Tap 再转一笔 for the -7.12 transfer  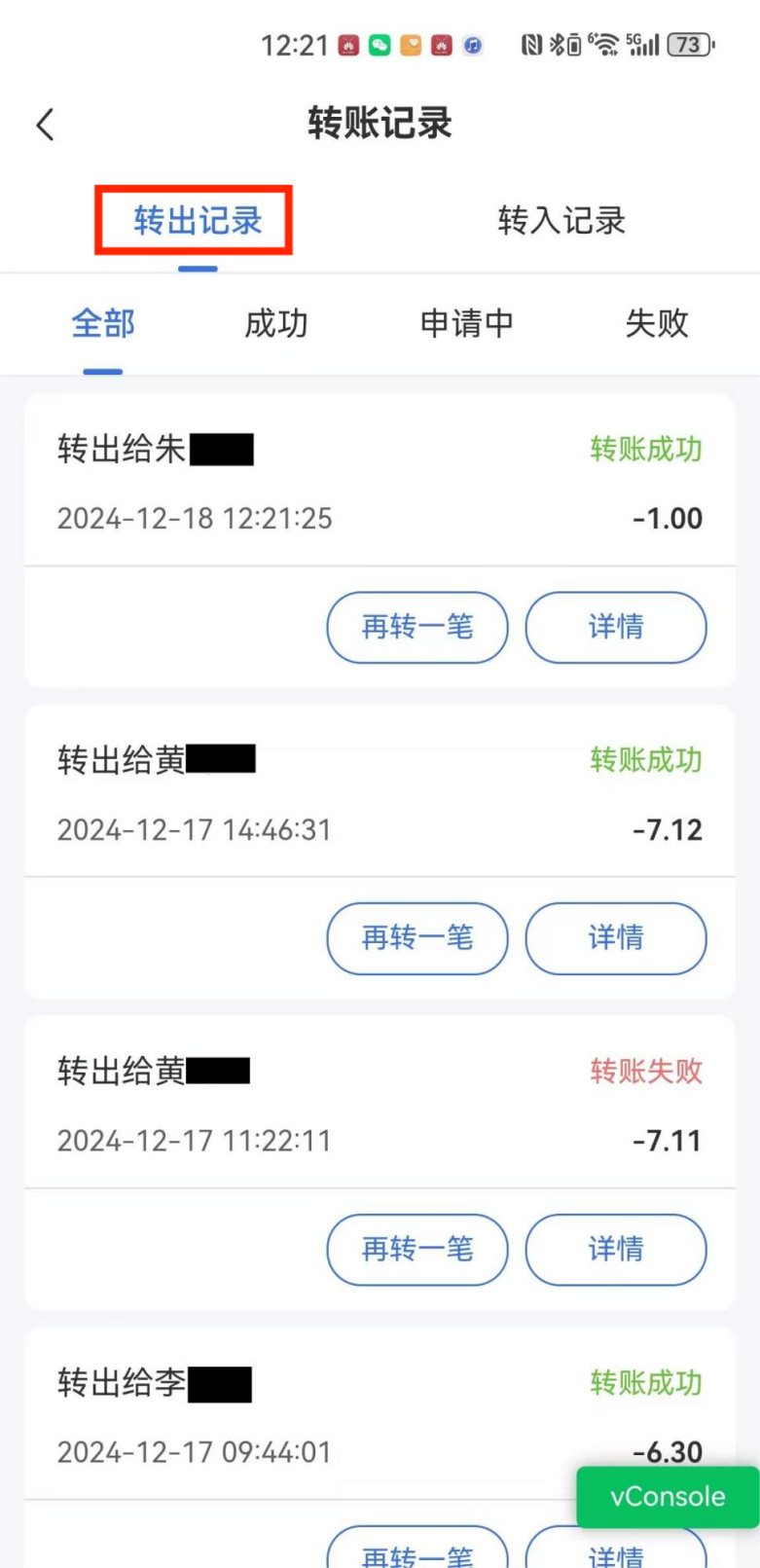tap(417, 938)
